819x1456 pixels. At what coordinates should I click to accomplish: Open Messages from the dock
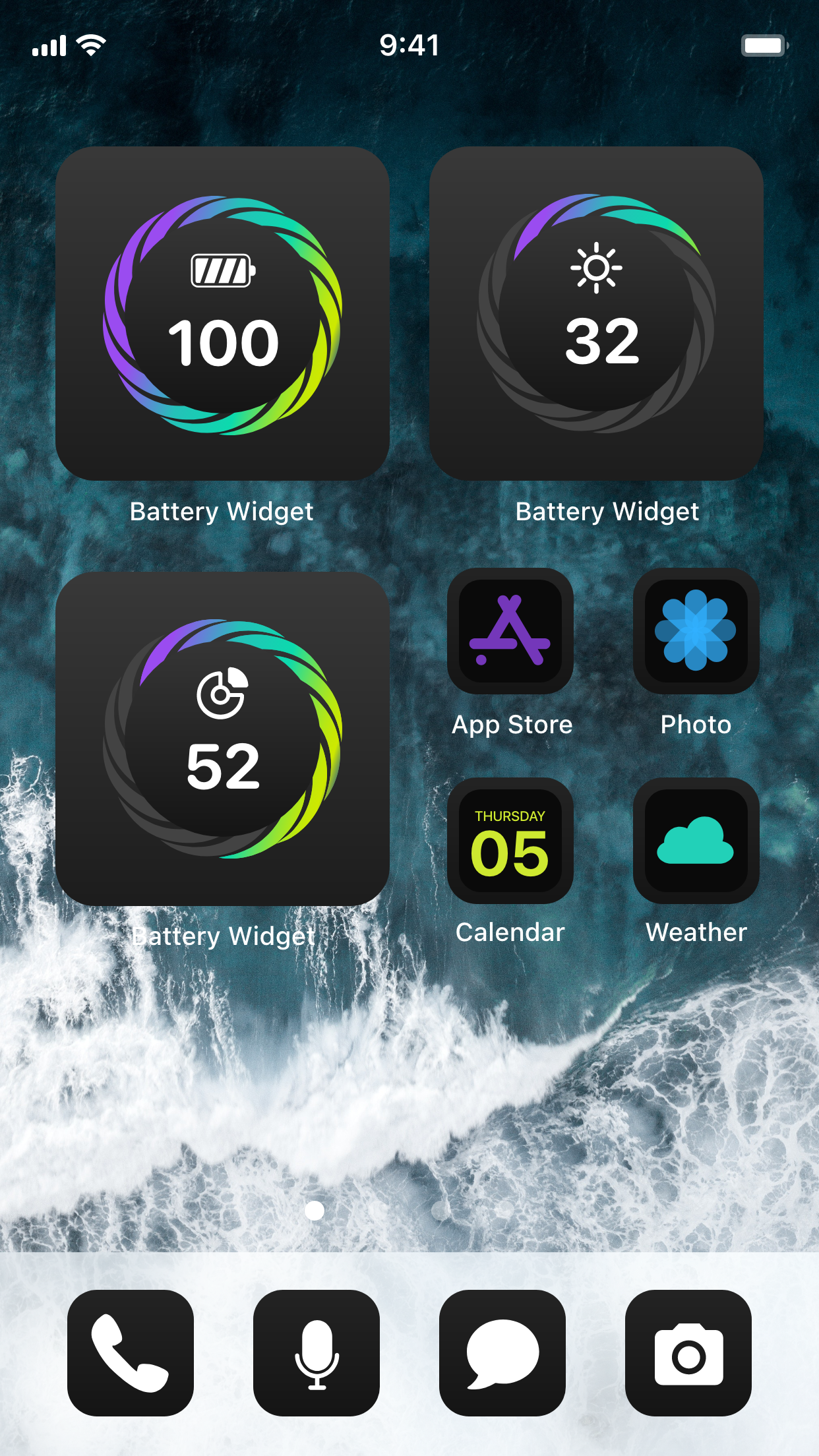(x=502, y=1352)
